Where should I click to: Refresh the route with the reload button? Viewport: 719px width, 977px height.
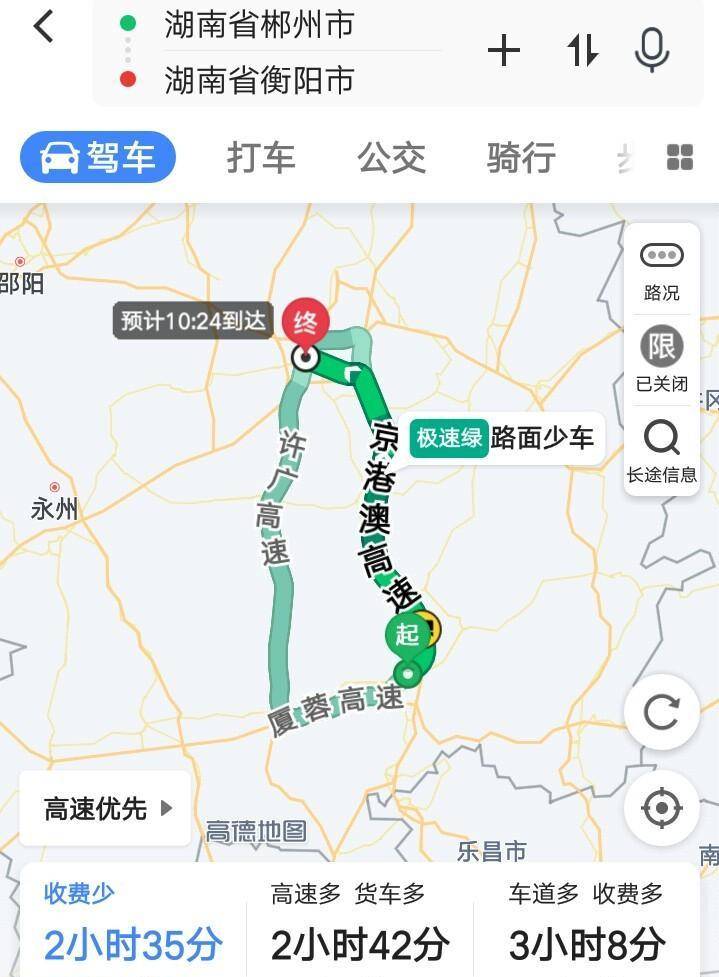(661, 713)
